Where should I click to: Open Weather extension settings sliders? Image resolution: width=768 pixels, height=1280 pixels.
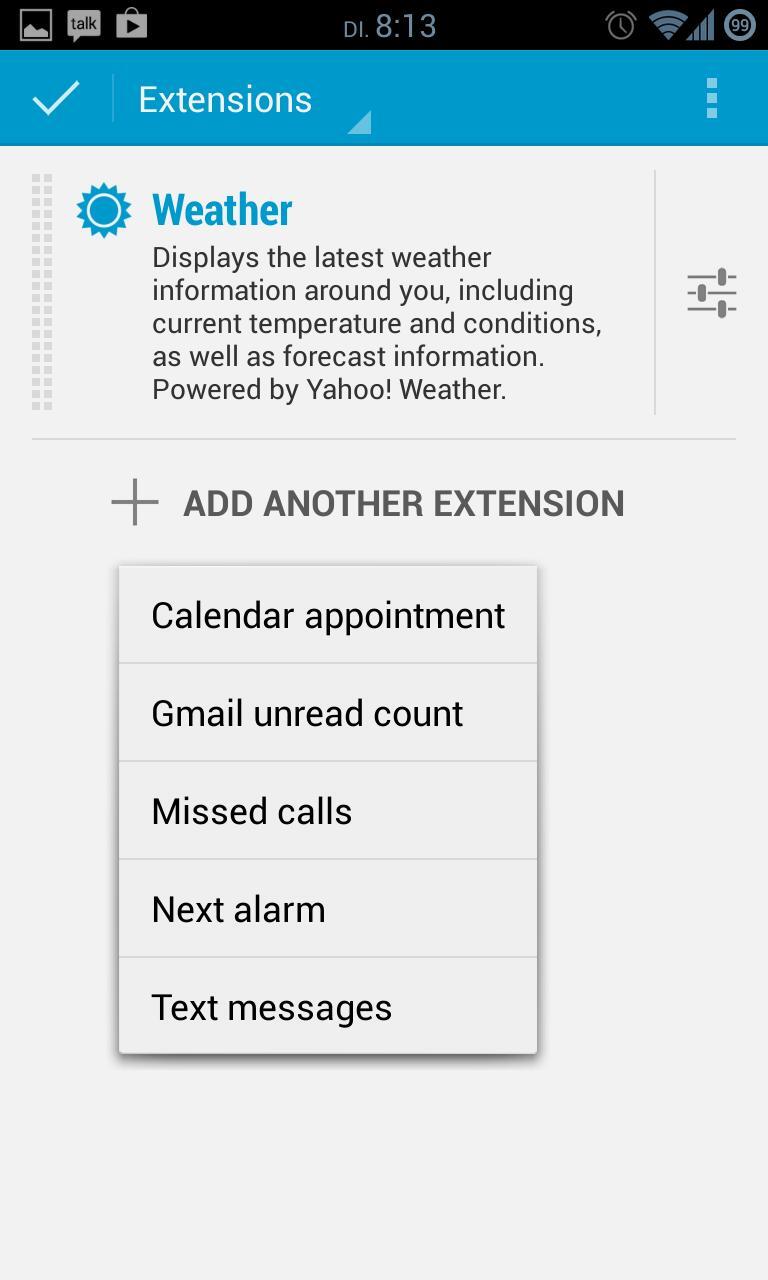pos(712,293)
